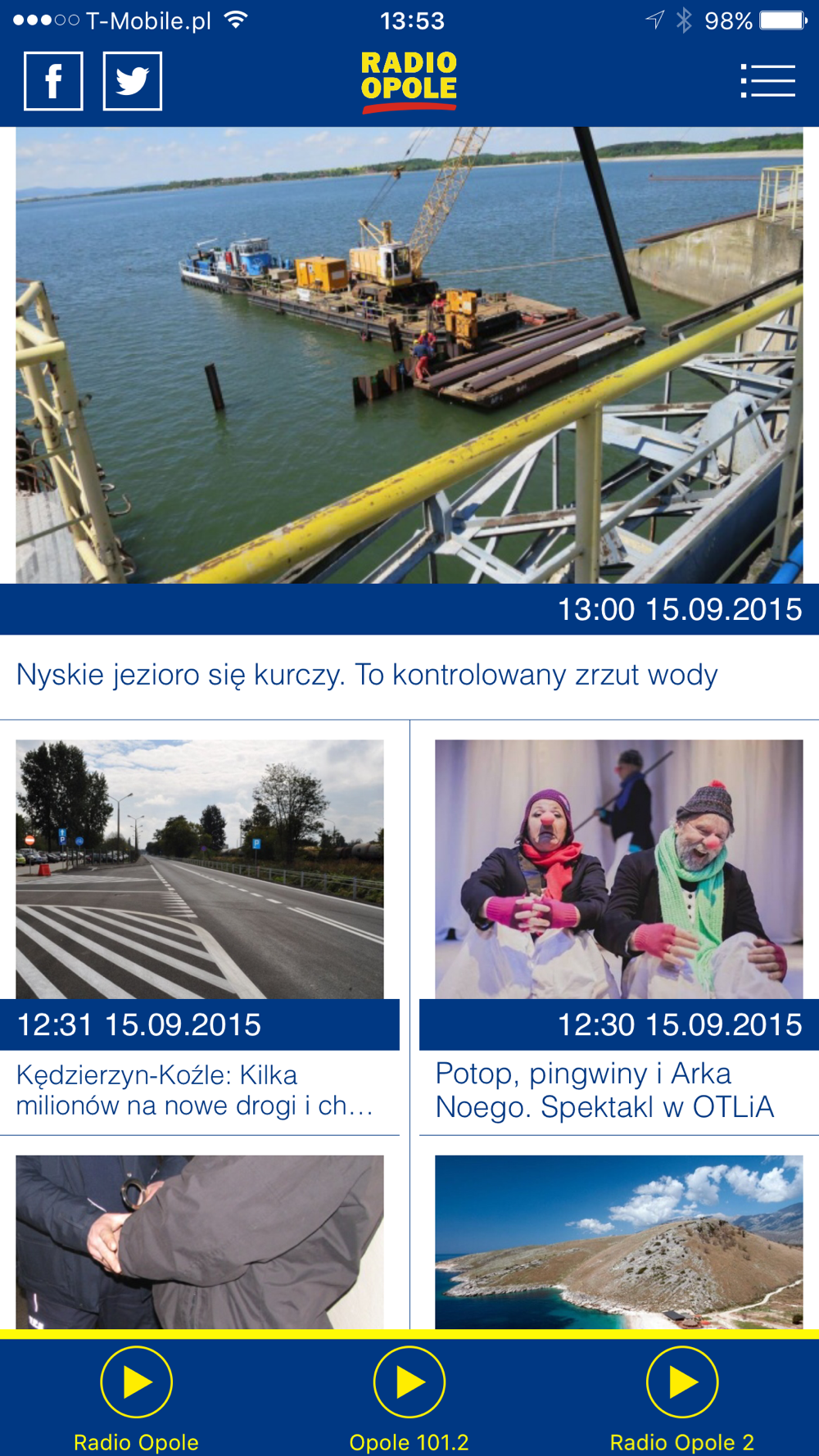The image size is (819, 1456).
Task: Open Radio Opole's Twitter page
Action: (133, 81)
